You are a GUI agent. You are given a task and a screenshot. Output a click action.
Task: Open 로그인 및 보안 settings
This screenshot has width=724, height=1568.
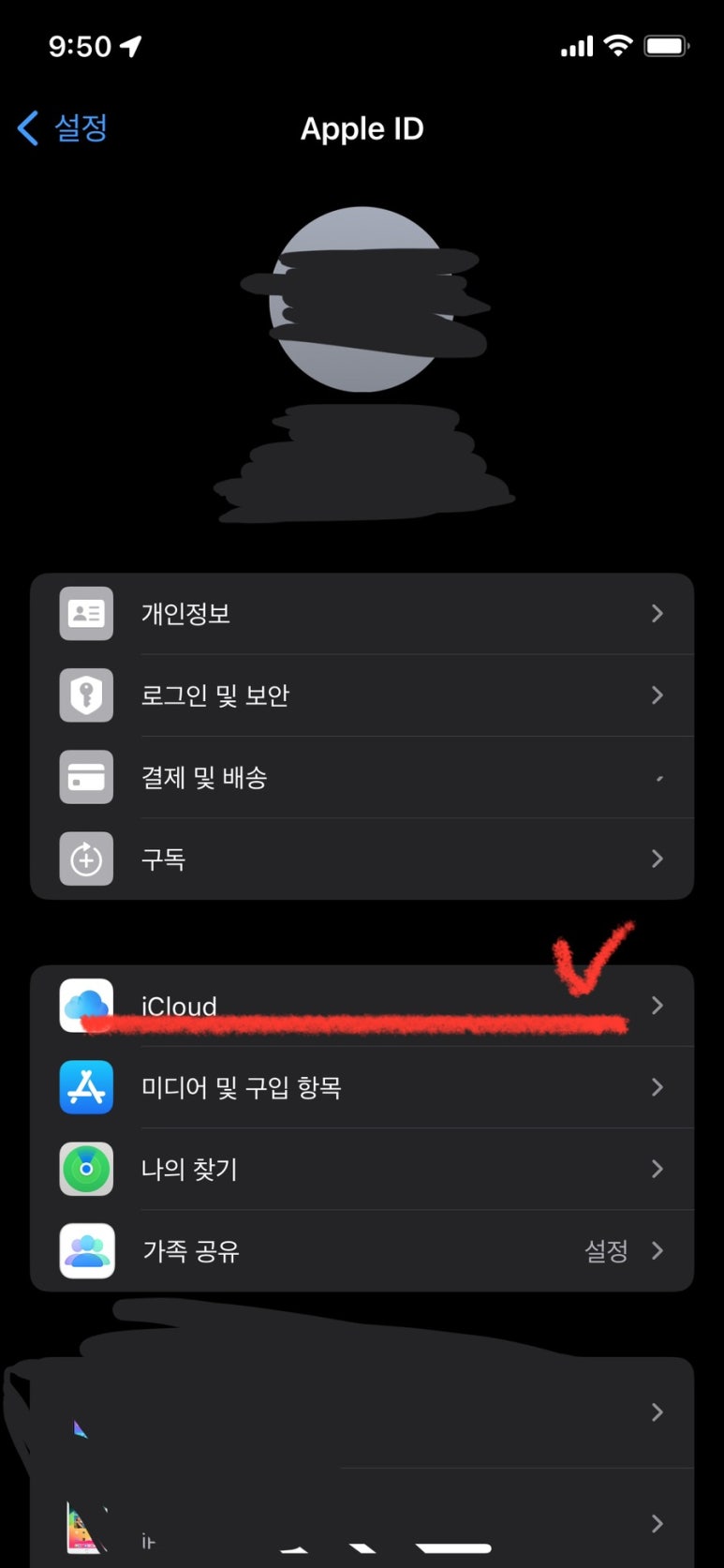362,695
